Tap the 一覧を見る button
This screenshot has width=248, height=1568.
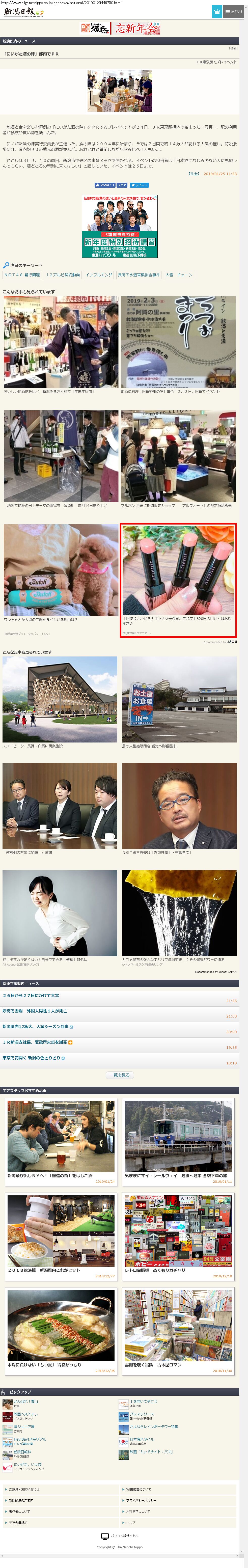(x=119, y=1075)
